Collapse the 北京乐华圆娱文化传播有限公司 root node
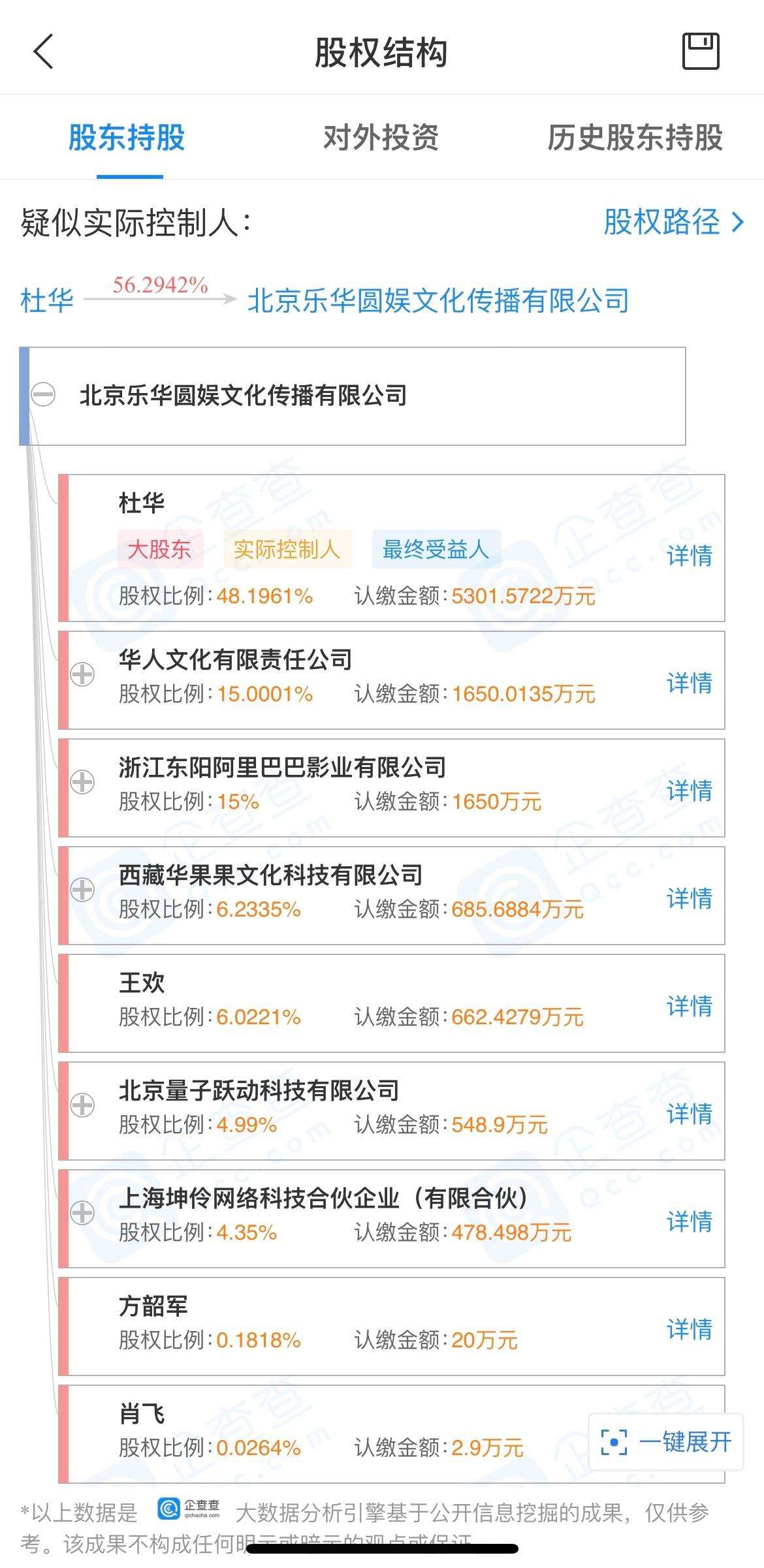764x1568 pixels. [x=44, y=394]
